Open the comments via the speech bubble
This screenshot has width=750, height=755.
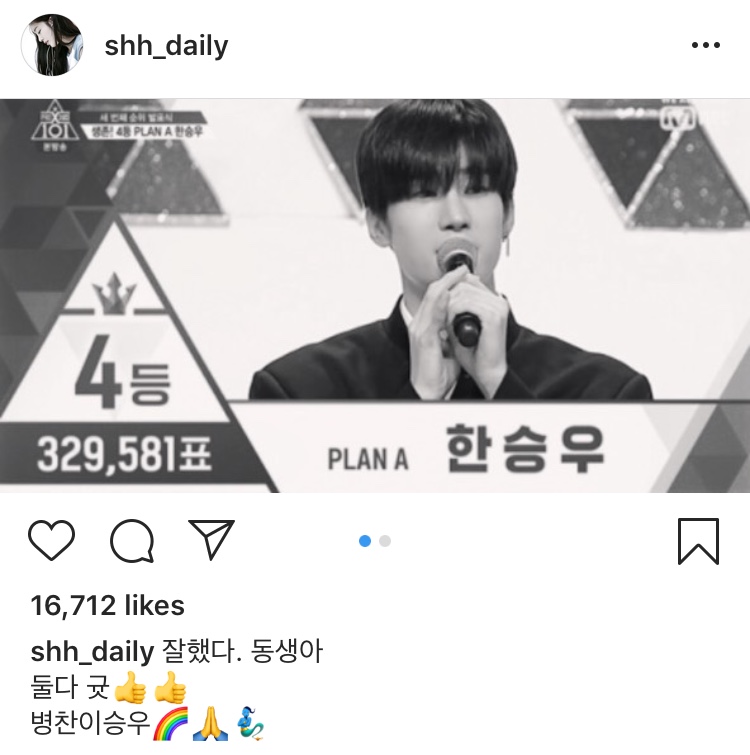click(x=131, y=541)
